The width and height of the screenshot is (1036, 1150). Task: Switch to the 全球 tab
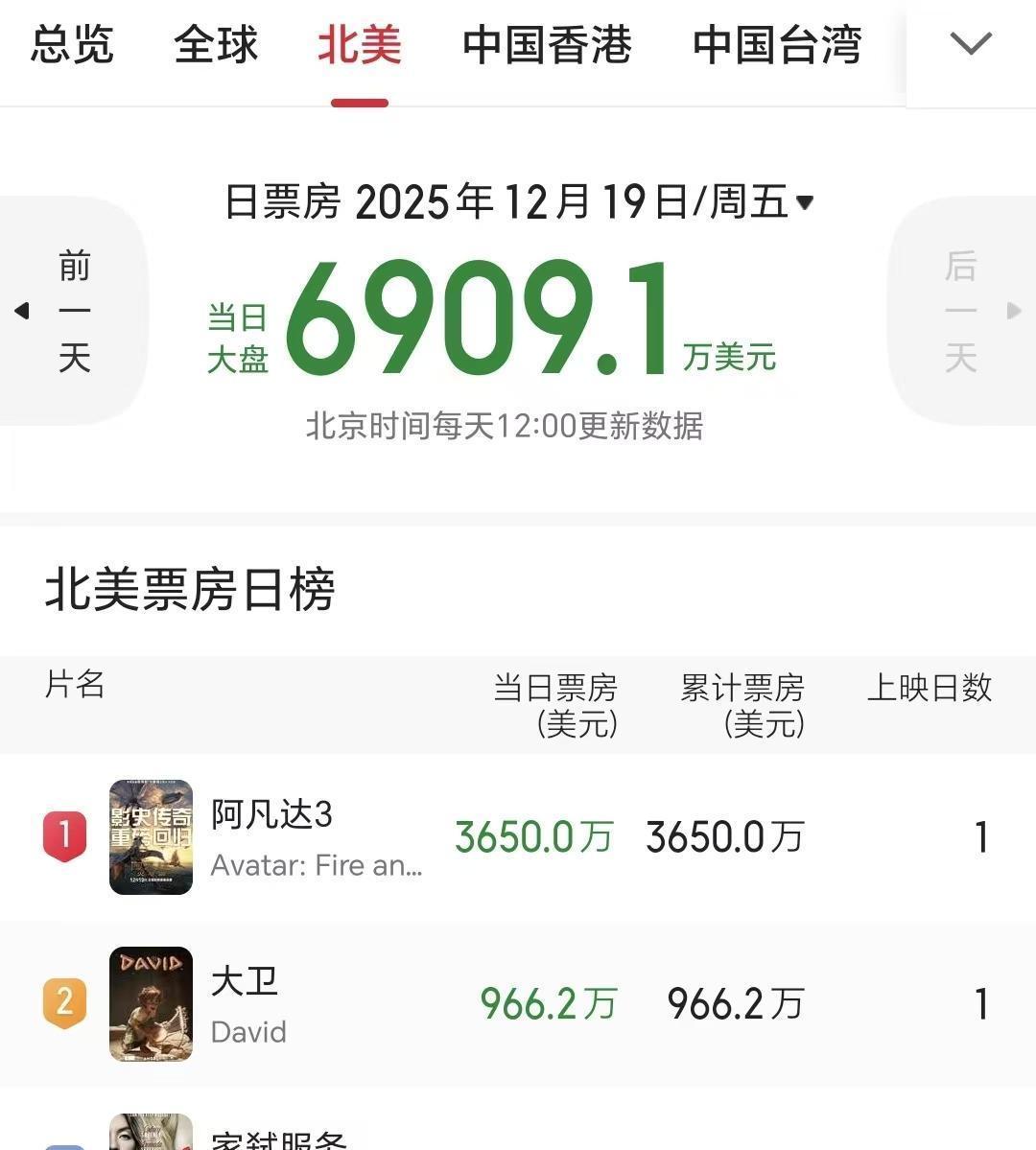pyautogui.click(x=216, y=45)
